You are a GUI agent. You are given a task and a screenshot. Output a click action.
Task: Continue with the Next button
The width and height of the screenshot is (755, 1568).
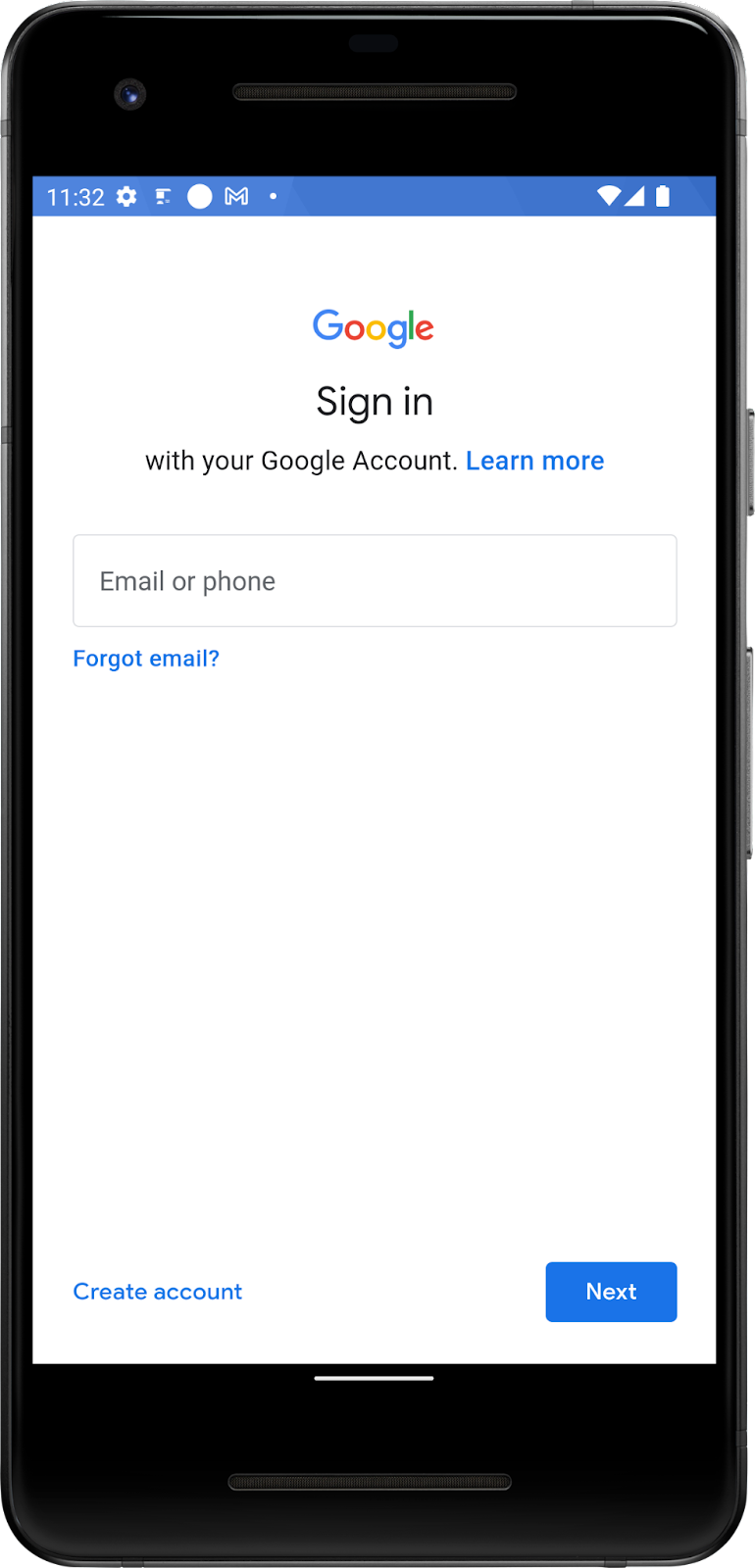610,1292
